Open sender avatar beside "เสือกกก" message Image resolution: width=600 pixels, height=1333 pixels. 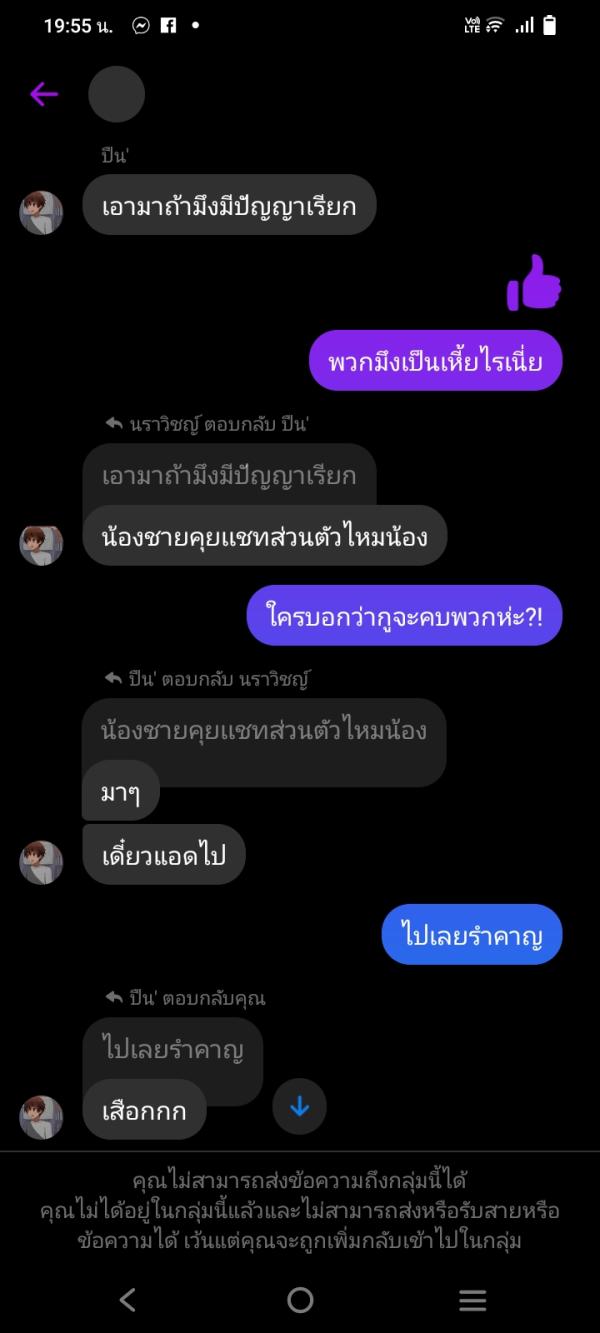[x=41, y=1117]
